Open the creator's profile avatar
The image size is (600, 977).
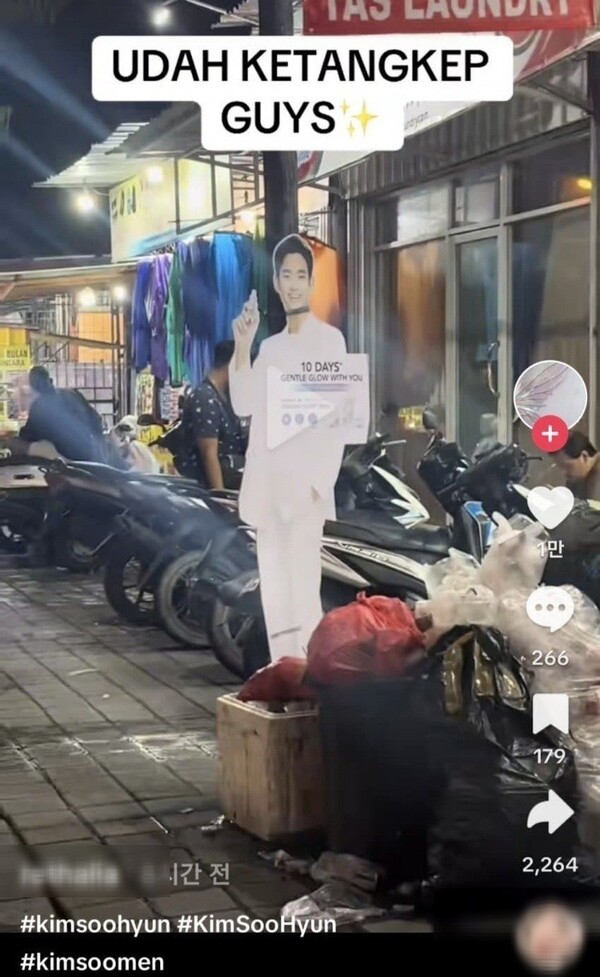(x=549, y=394)
